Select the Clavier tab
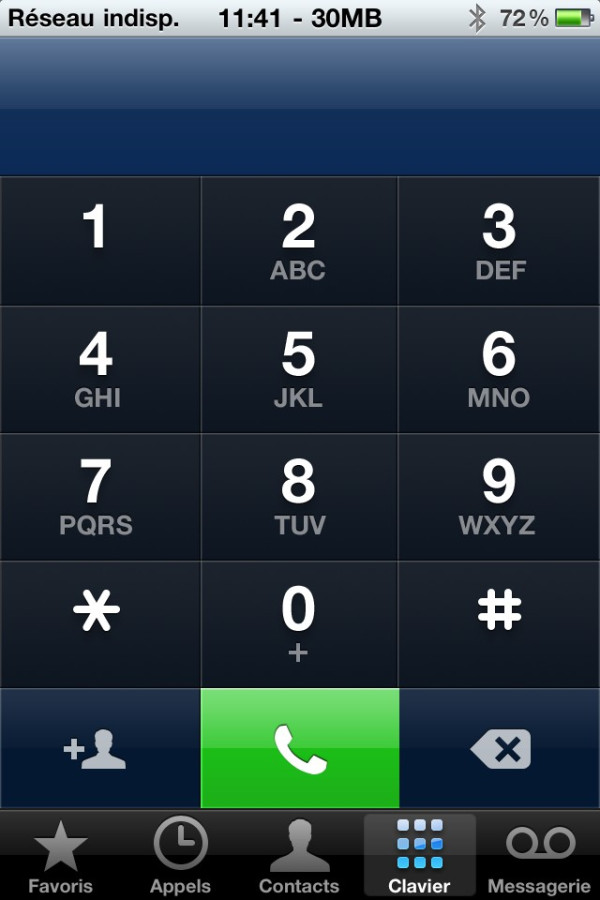 click(420, 856)
